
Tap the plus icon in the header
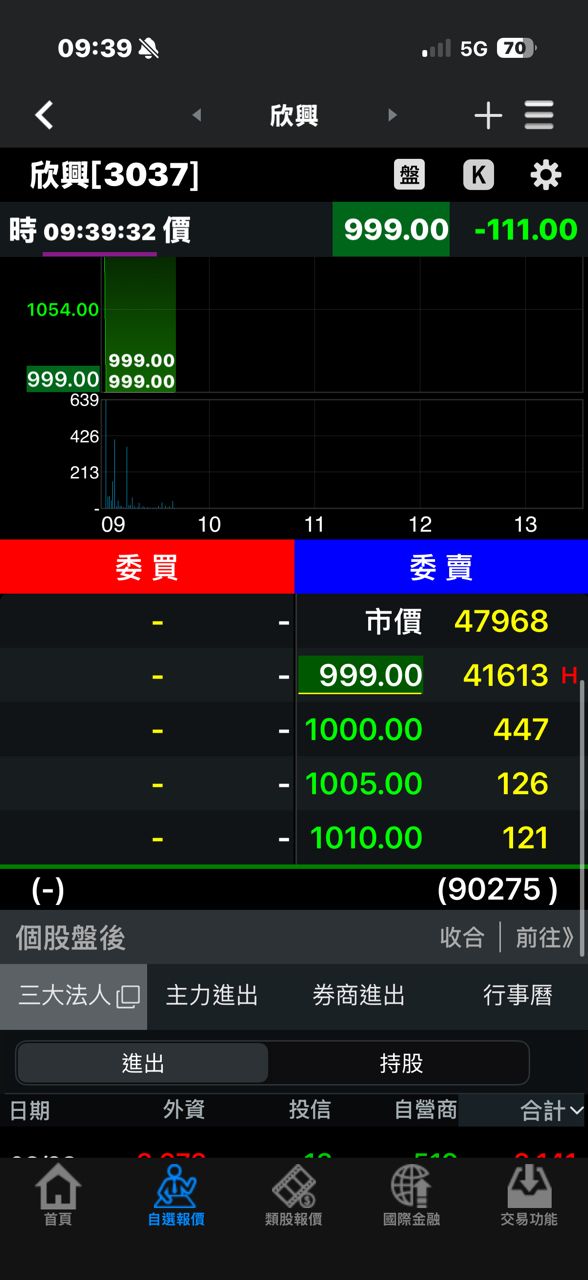pyautogui.click(x=488, y=116)
